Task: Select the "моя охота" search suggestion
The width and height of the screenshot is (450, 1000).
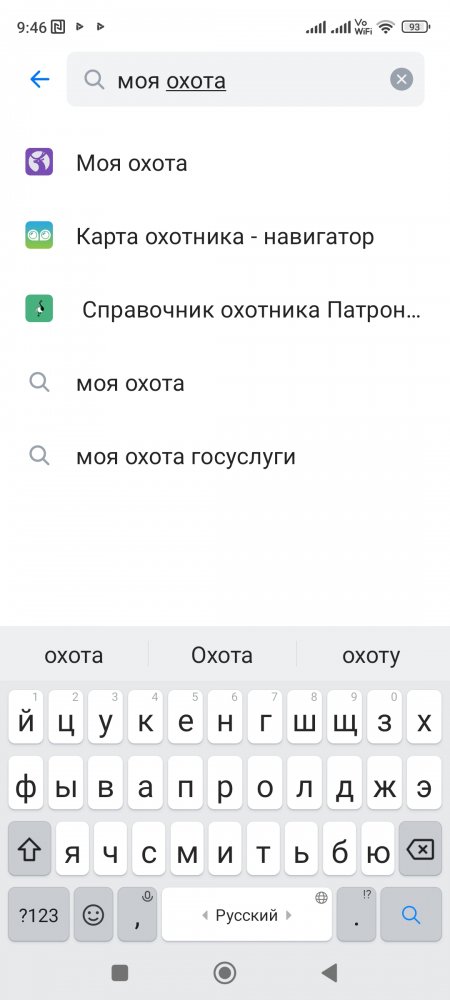Action: point(225,383)
